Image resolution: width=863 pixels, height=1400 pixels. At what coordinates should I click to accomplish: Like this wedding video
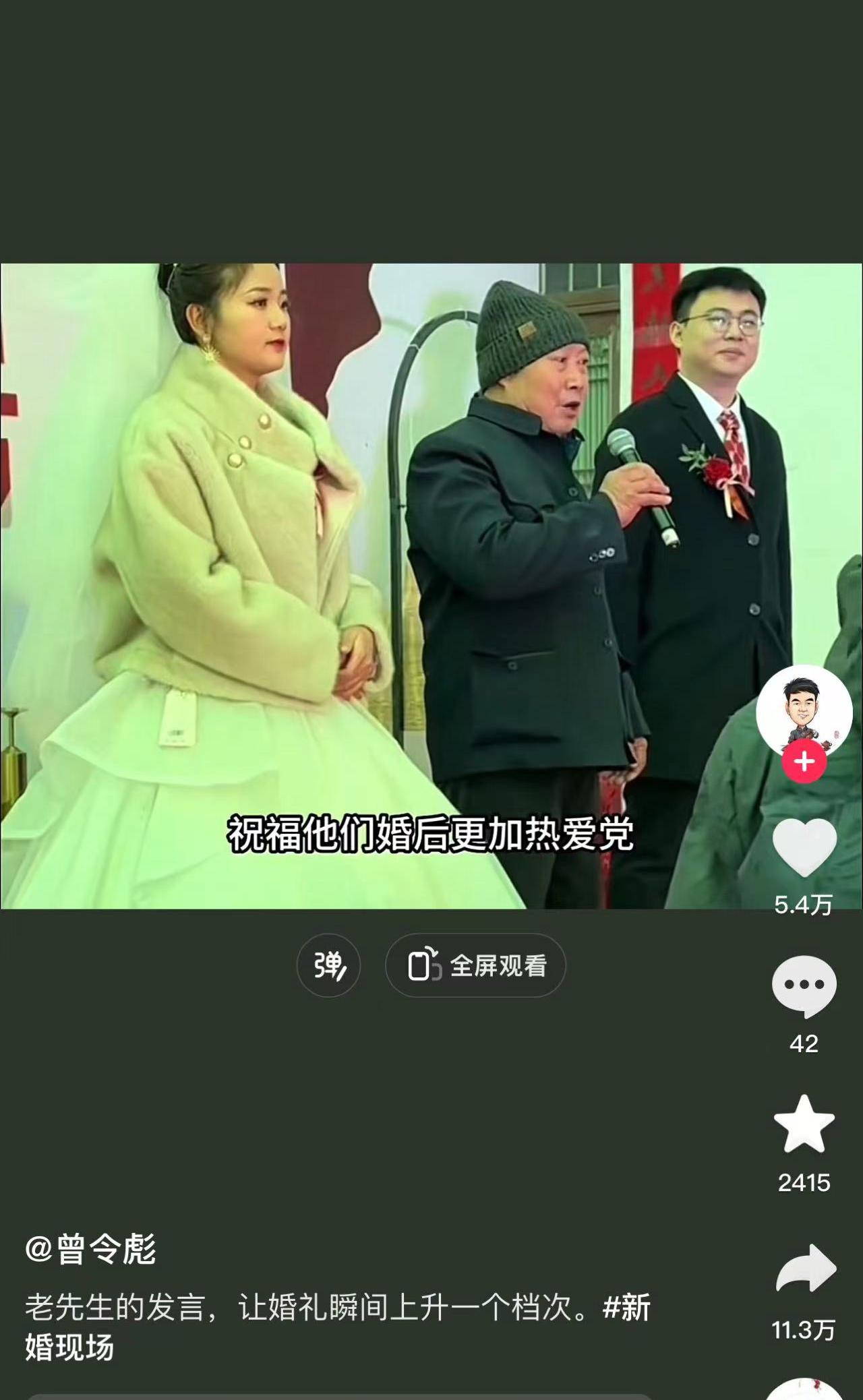tap(804, 847)
